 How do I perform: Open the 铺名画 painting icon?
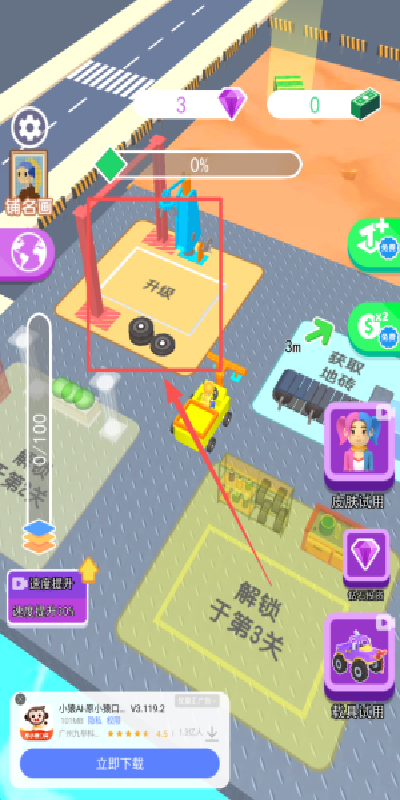(29, 182)
